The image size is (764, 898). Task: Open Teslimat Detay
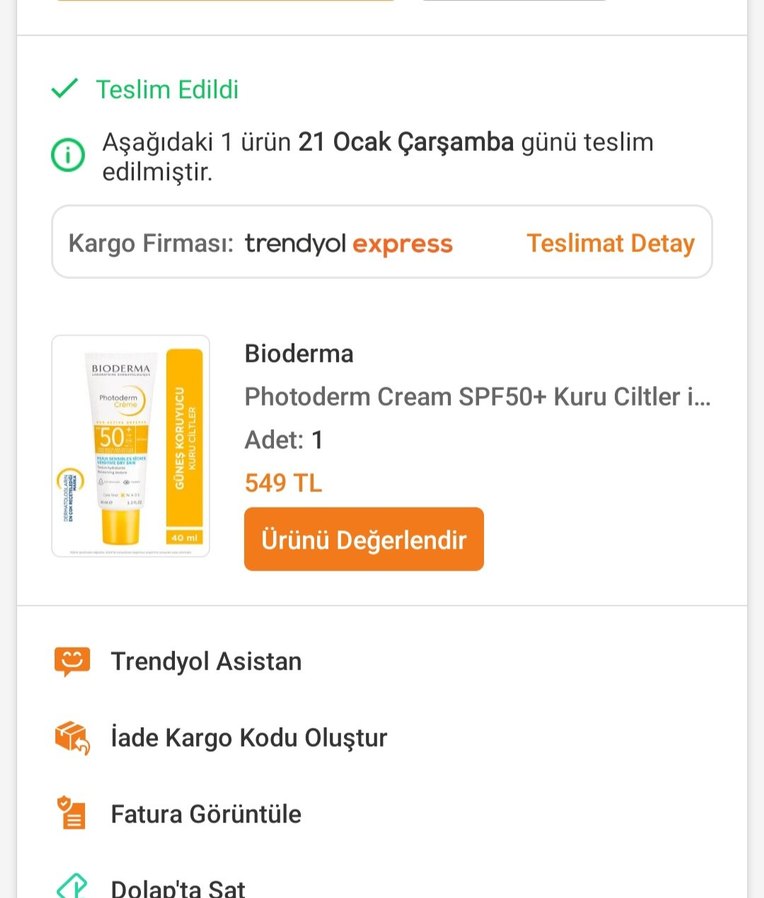point(611,242)
